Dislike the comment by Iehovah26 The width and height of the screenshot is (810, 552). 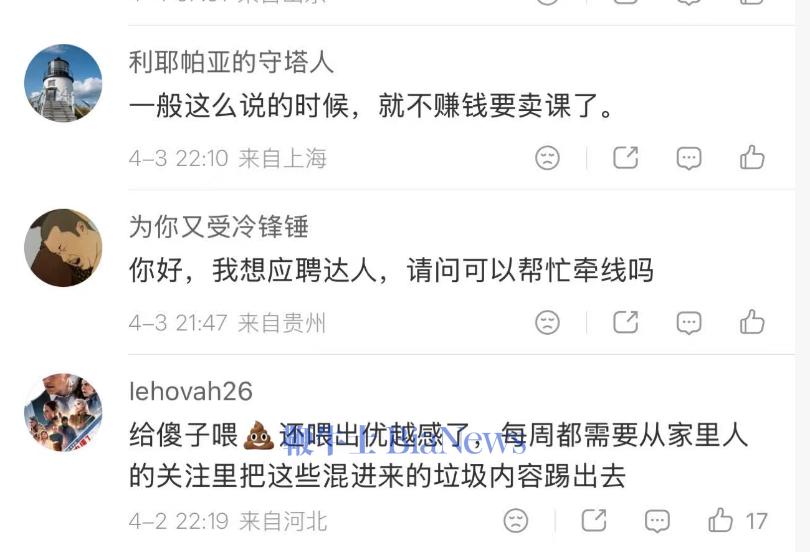click(x=515, y=520)
